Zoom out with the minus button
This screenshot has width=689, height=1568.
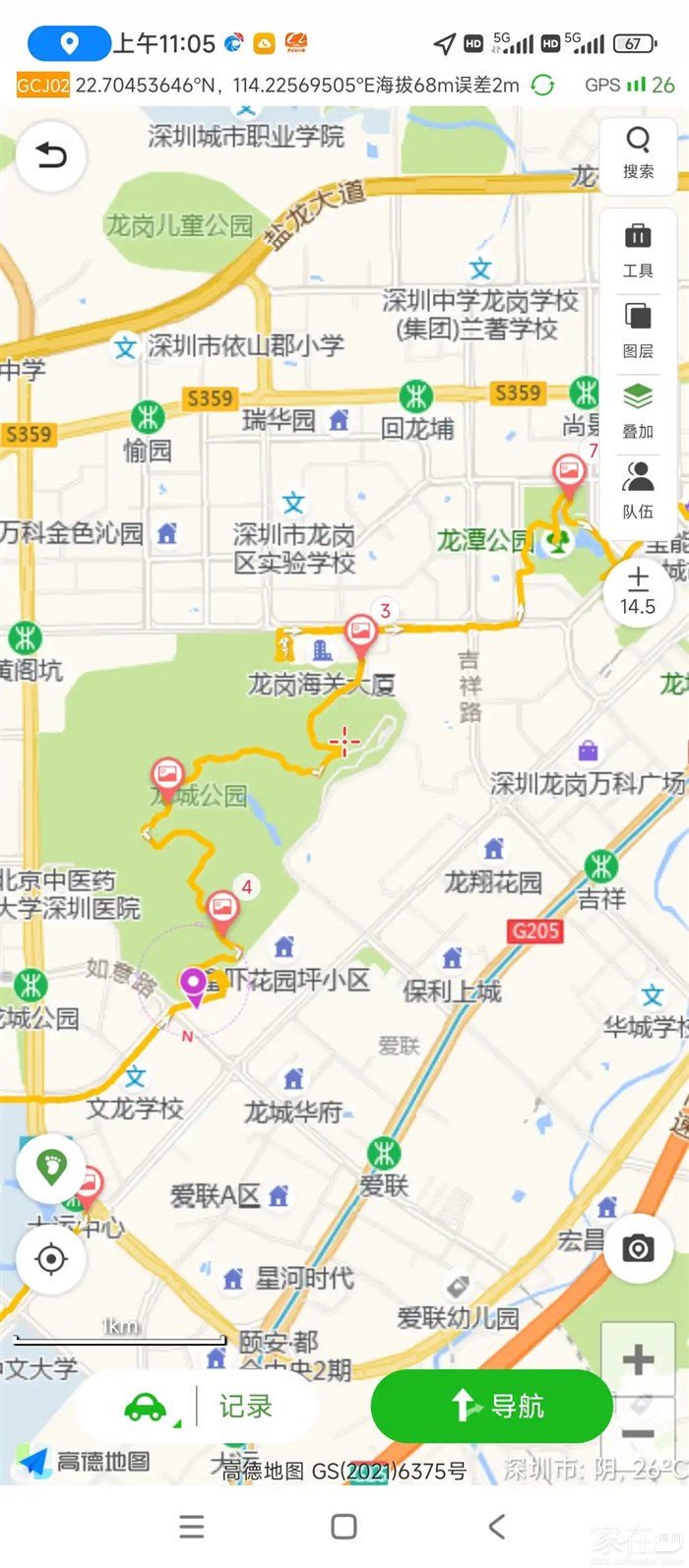tap(638, 1434)
